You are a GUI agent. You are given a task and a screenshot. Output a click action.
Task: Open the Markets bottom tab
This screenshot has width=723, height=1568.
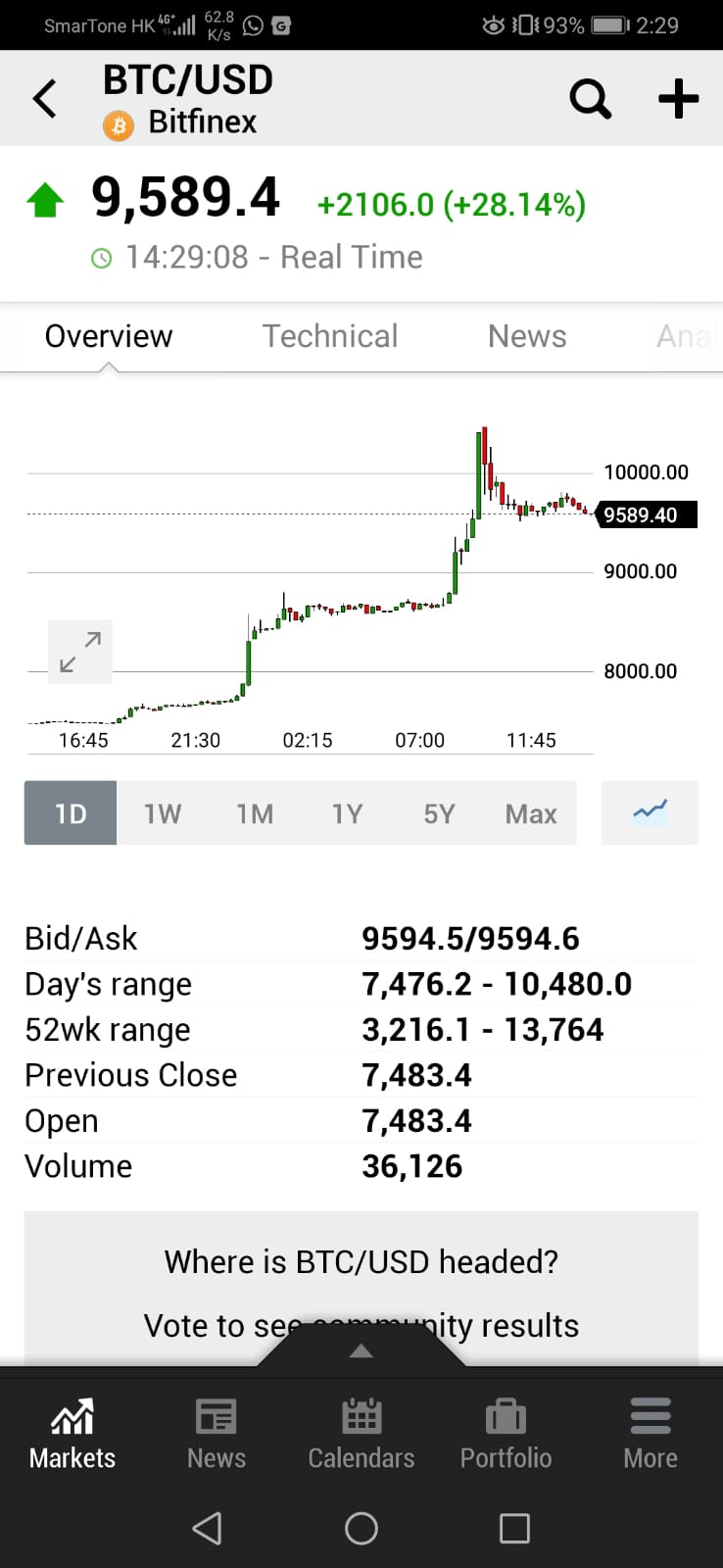[x=72, y=1434]
